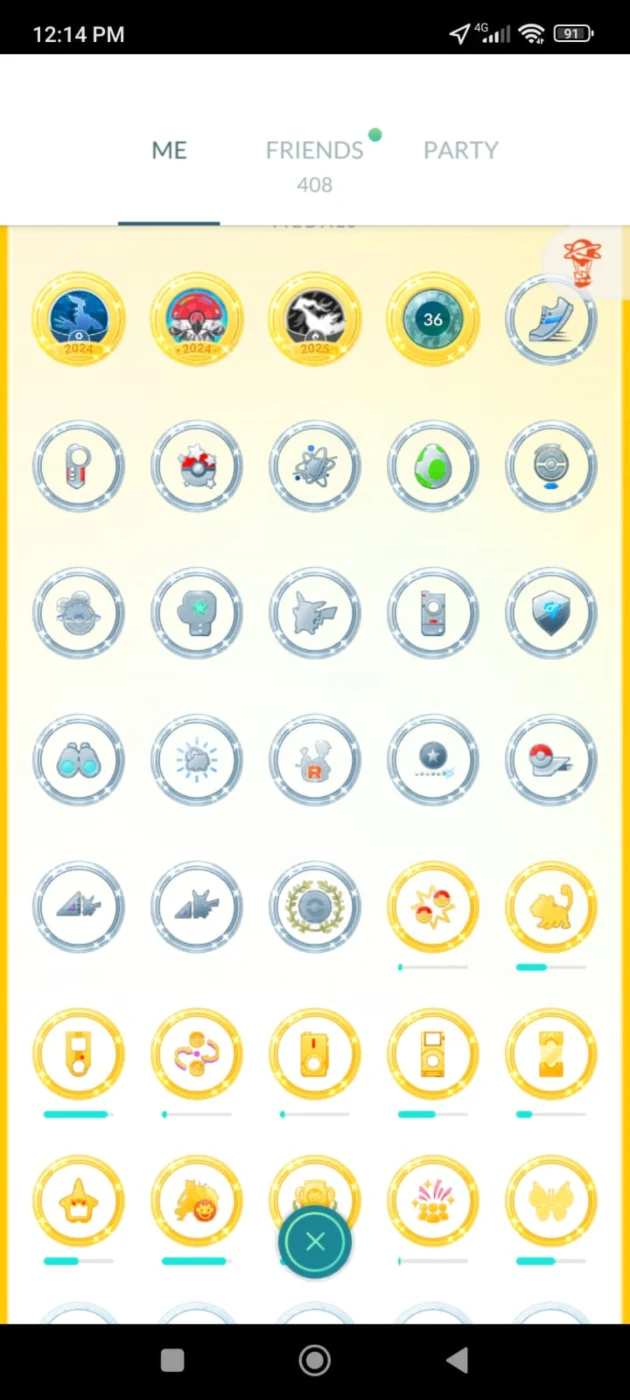The height and width of the screenshot is (1400, 630).
Task: Open the gold butterfly medal
Action: [551, 1201]
